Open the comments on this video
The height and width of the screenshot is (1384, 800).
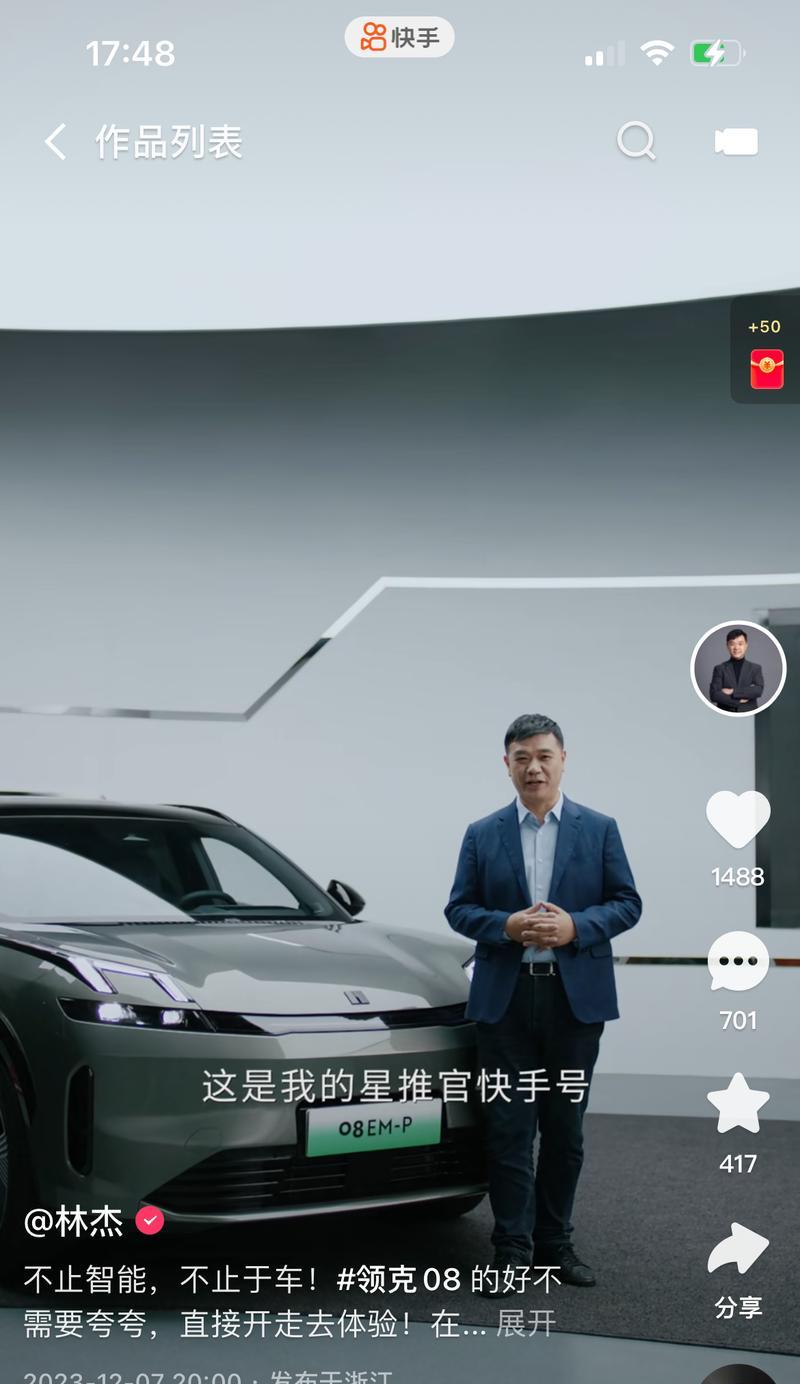coord(738,962)
